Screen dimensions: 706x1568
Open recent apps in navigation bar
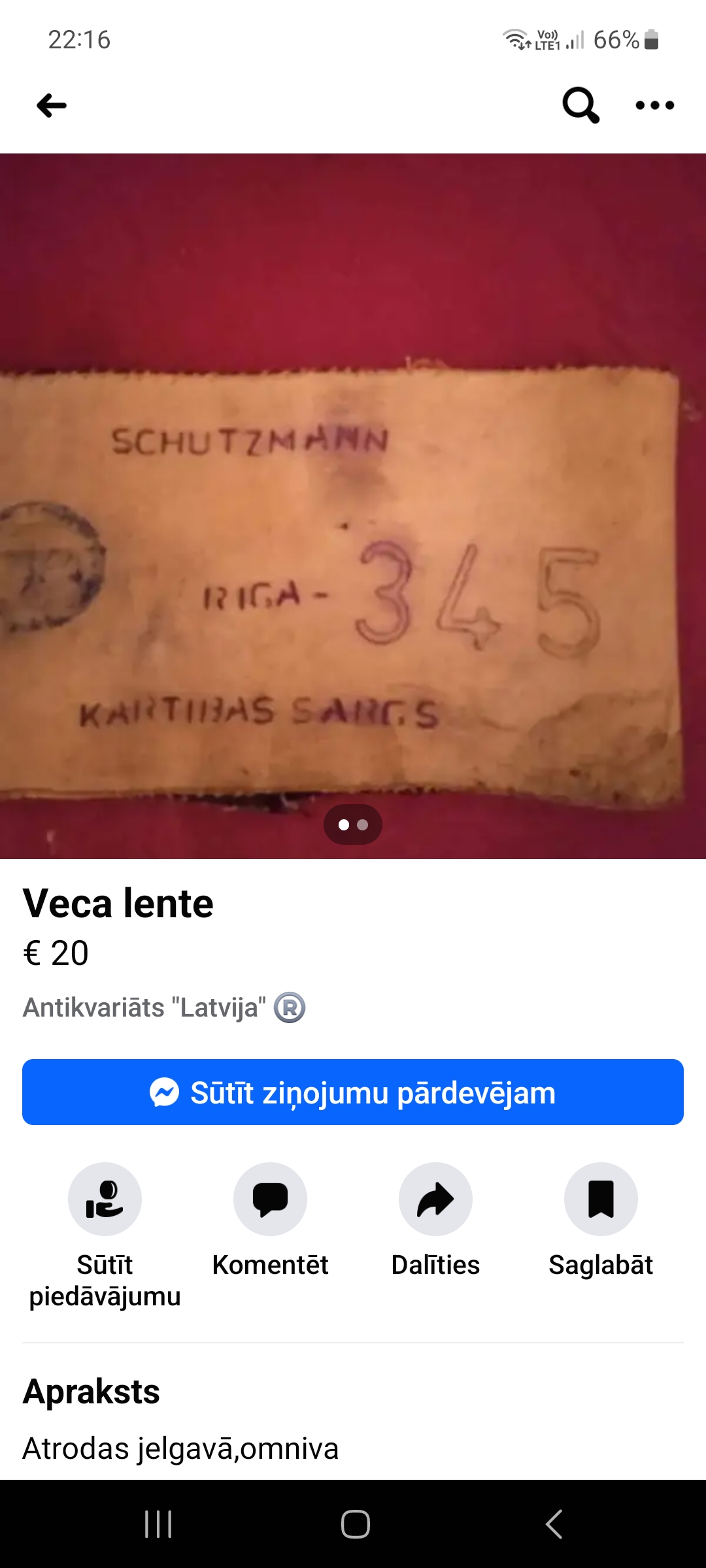(x=158, y=1524)
